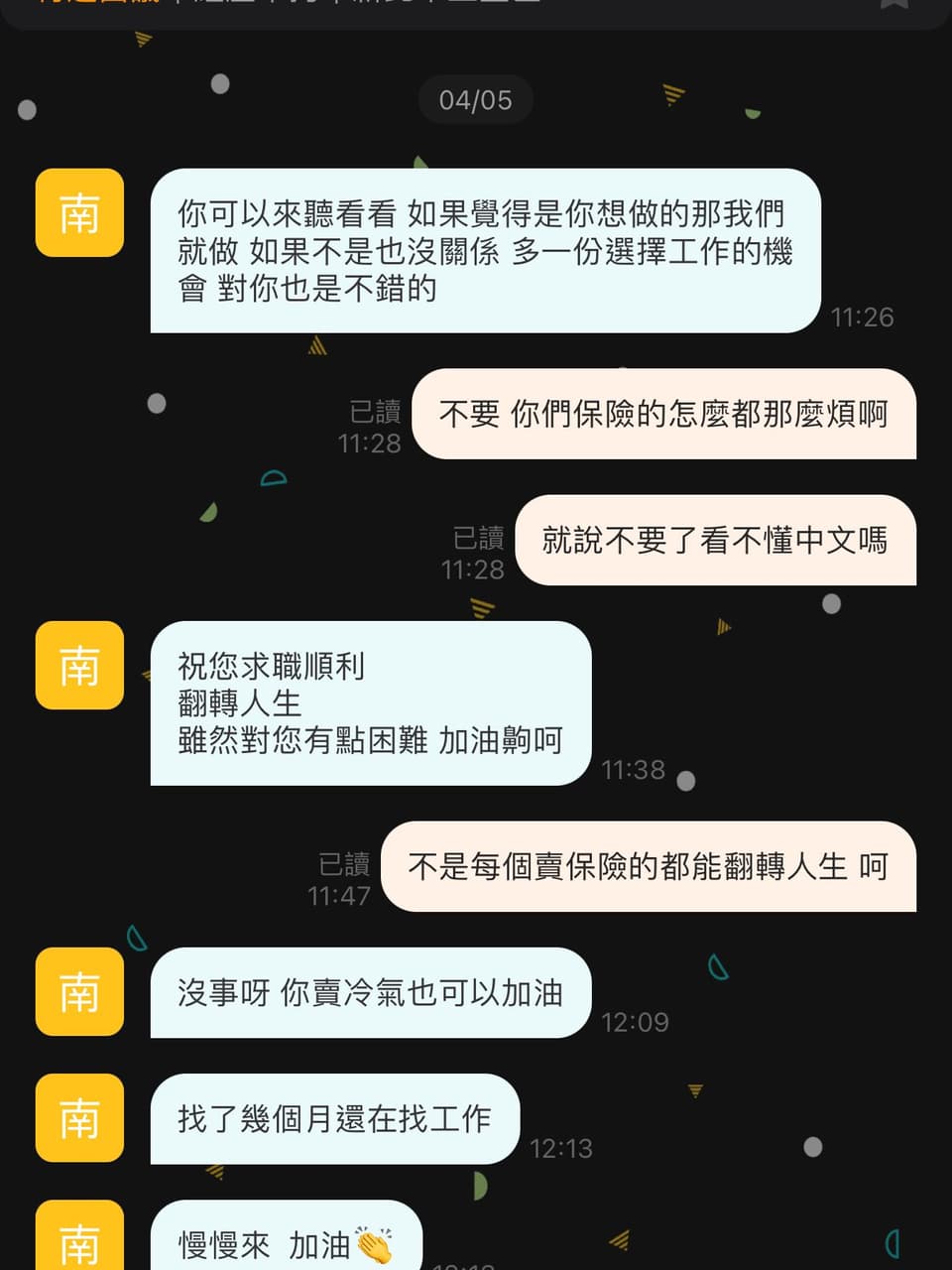Open the 南 avatar beside the 11:26 message

(79, 212)
